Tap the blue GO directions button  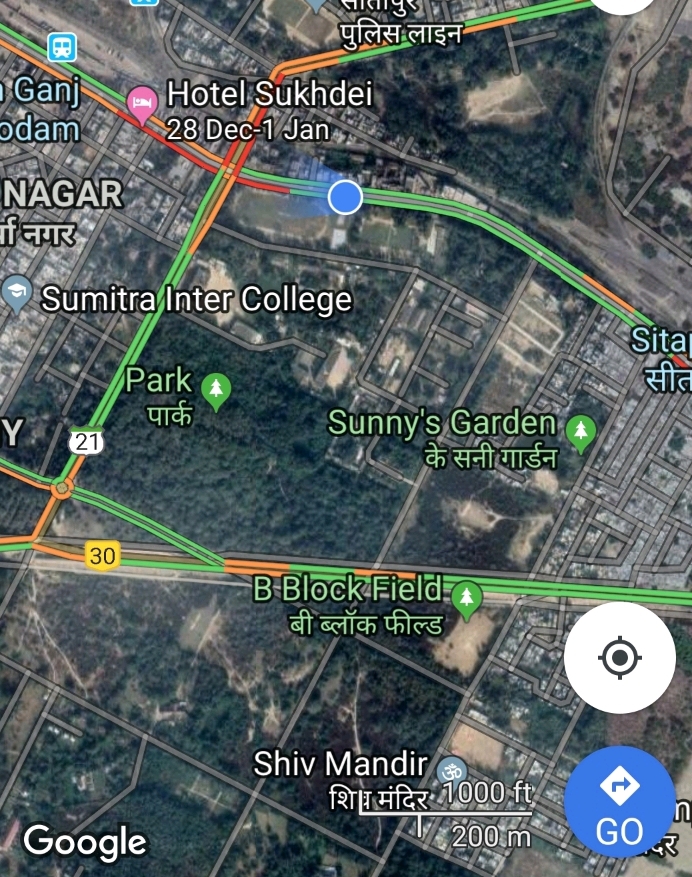(x=619, y=802)
